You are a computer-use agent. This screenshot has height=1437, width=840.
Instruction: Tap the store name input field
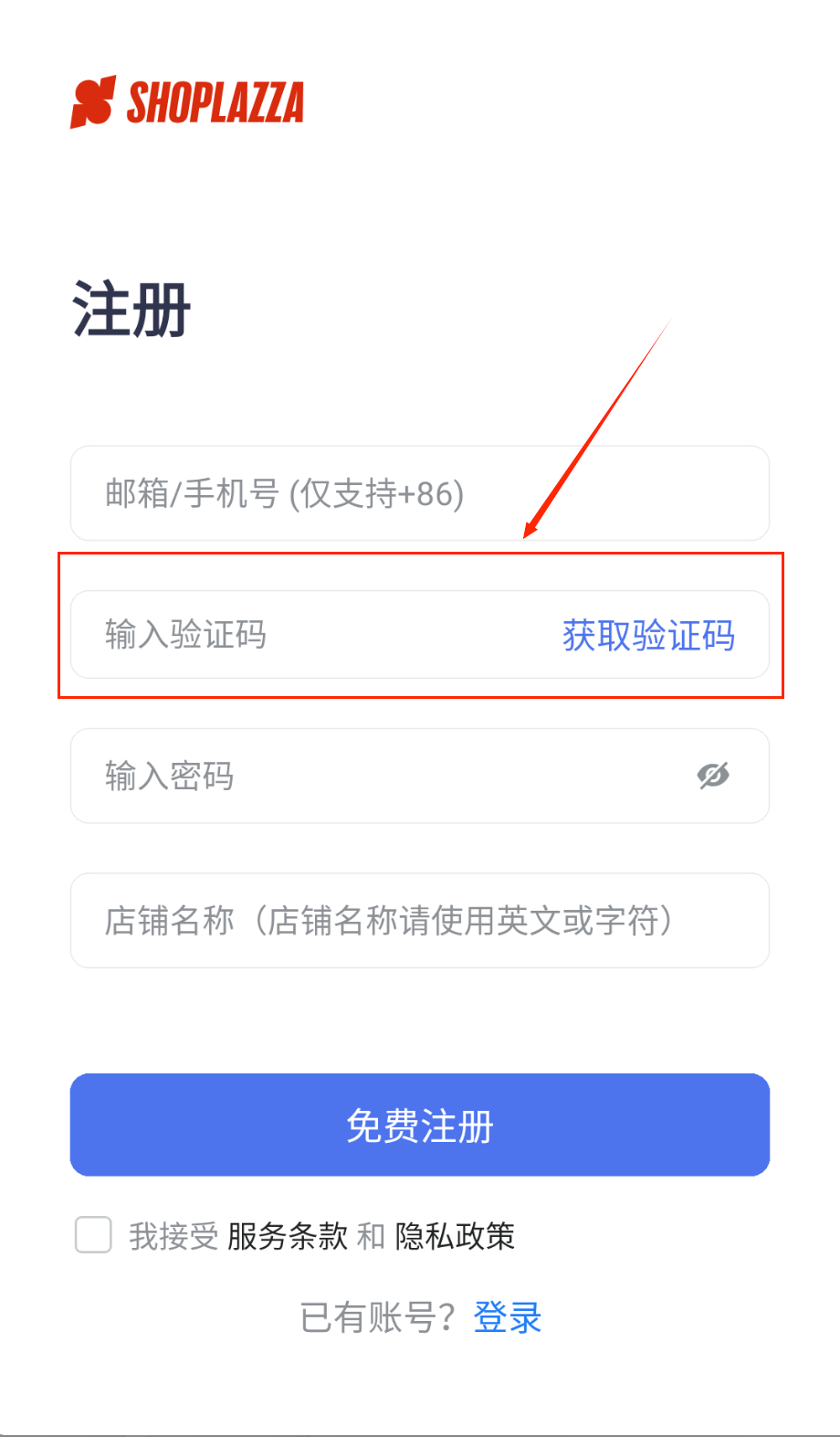click(419, 920)
